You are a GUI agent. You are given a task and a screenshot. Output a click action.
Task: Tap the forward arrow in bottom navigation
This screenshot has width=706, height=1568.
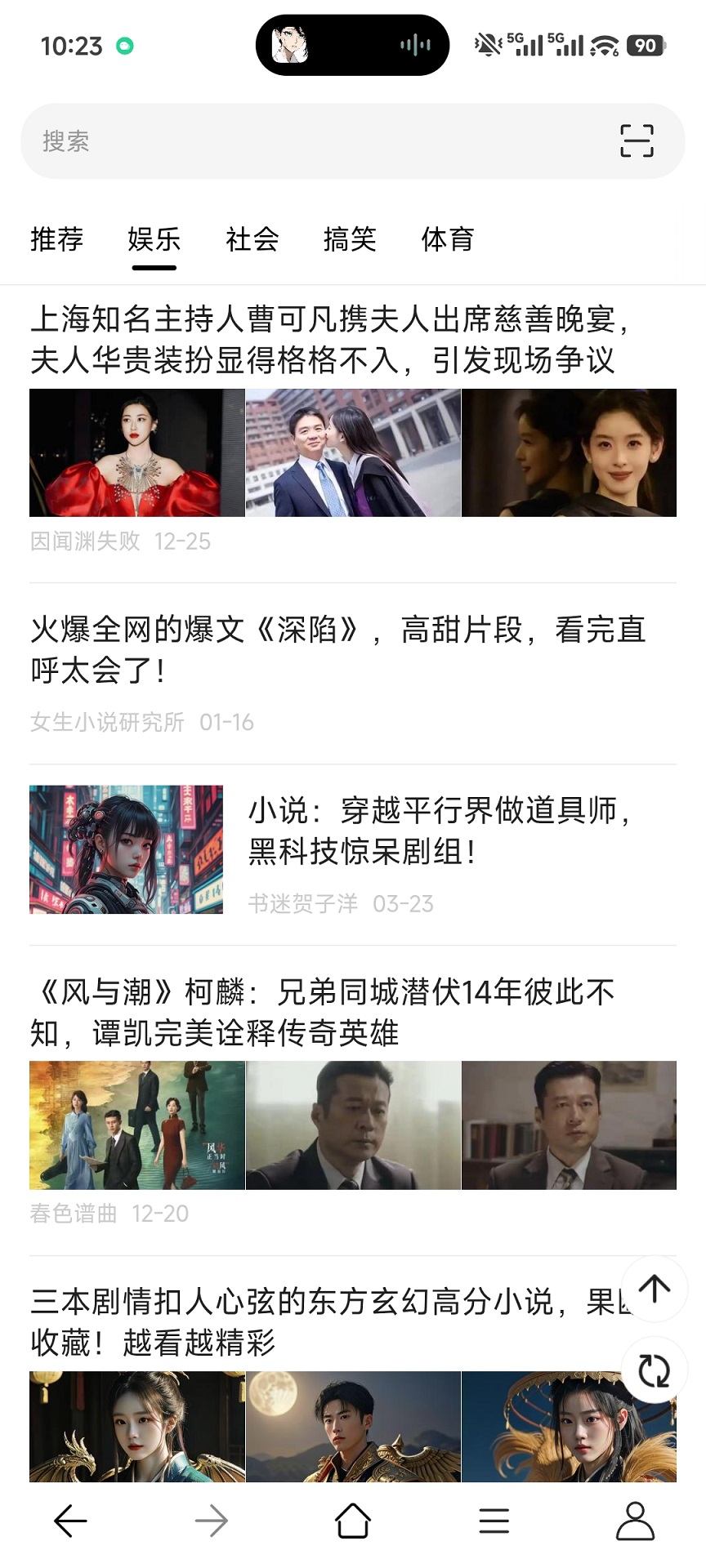point(212,1520)
